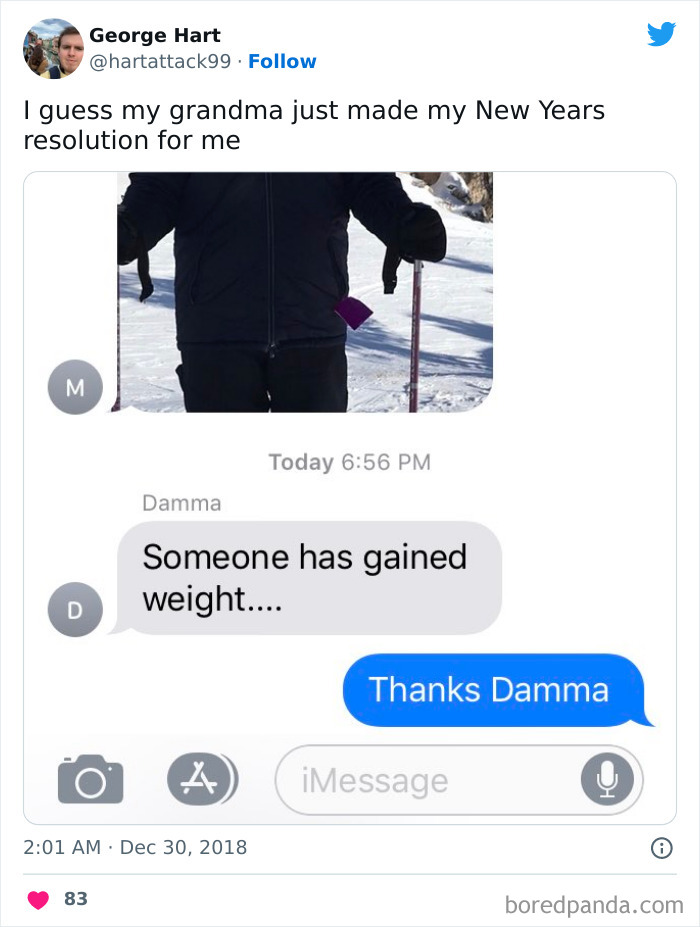Viewport: 700px width, 927px height.
Task: Open George Hart's profile picture
Action: click(53, 48)
